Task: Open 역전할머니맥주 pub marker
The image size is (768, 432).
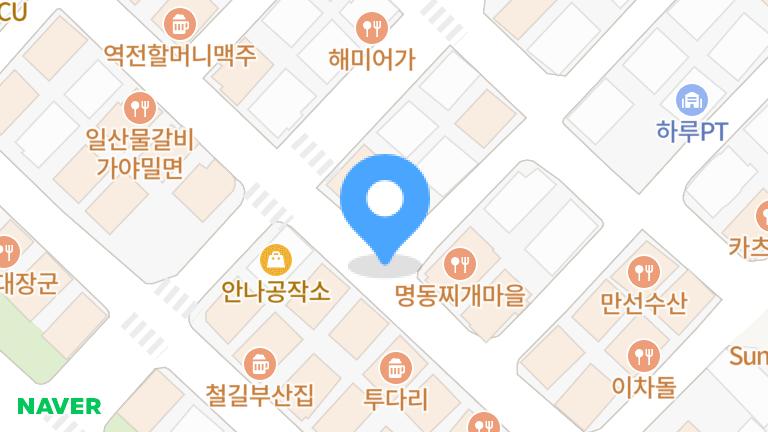Action: [x=180, y=22]
